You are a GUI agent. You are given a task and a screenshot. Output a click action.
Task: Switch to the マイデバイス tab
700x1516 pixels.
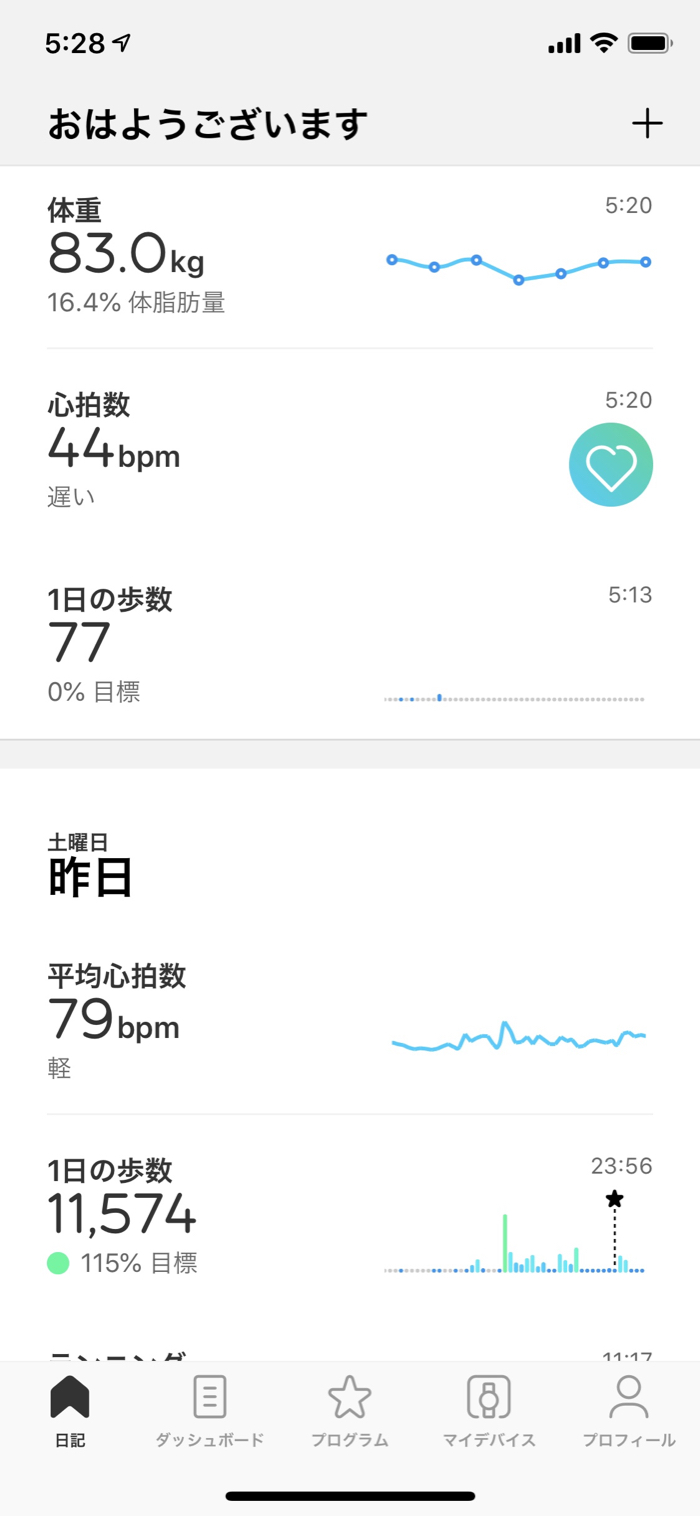(489, 1411)
